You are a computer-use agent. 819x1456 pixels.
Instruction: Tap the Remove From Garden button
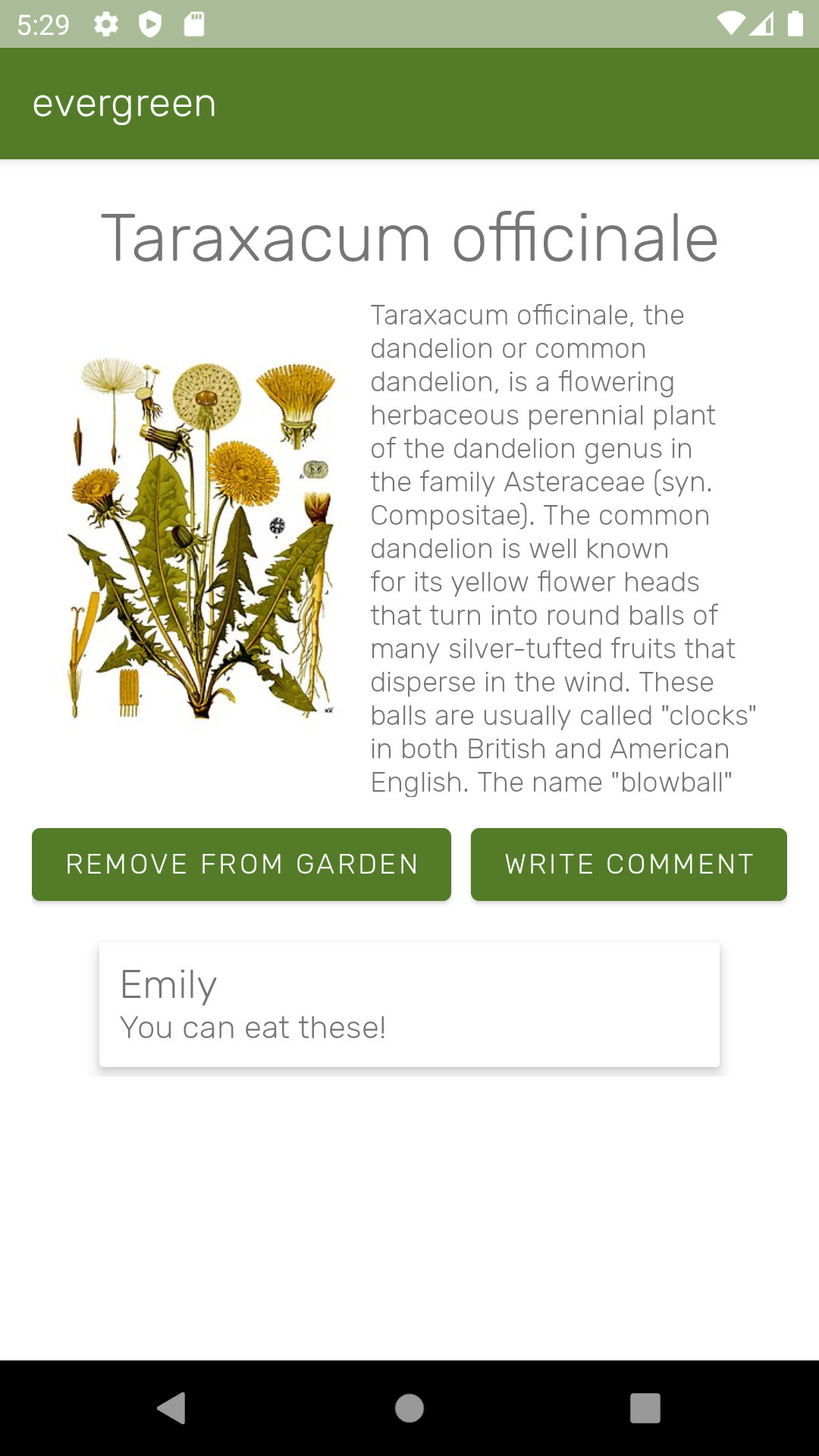(x=241, y=864)
